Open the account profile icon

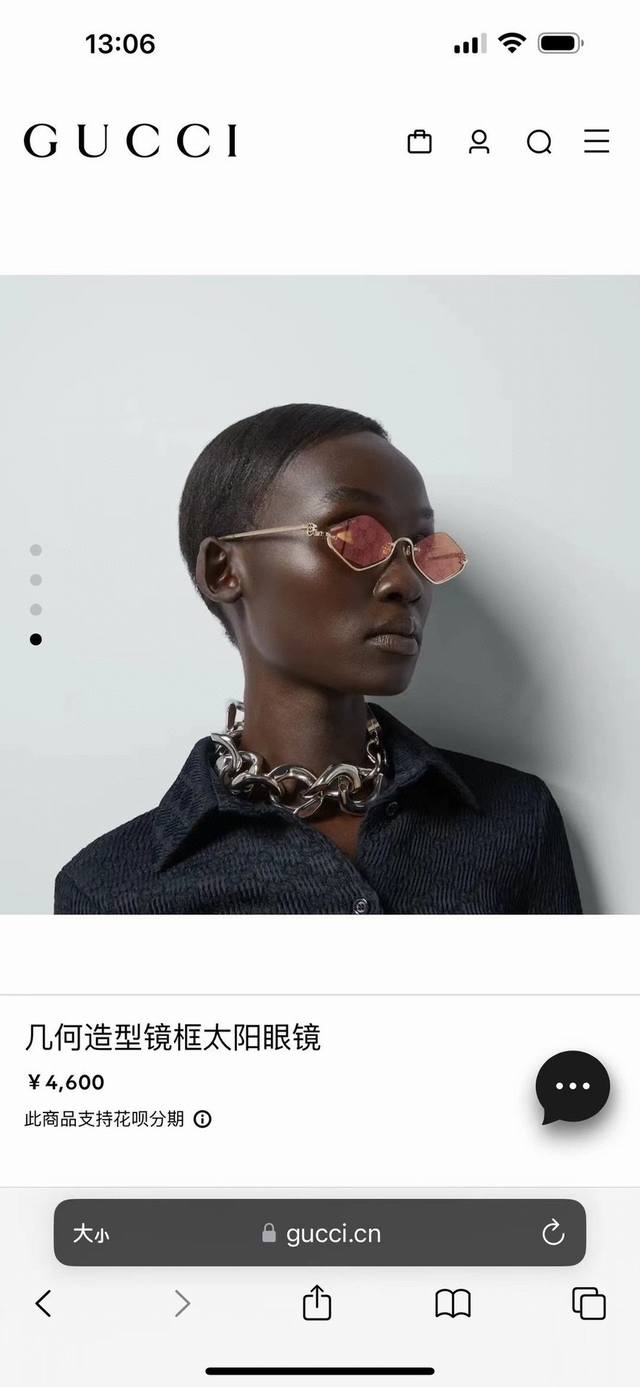479,142
